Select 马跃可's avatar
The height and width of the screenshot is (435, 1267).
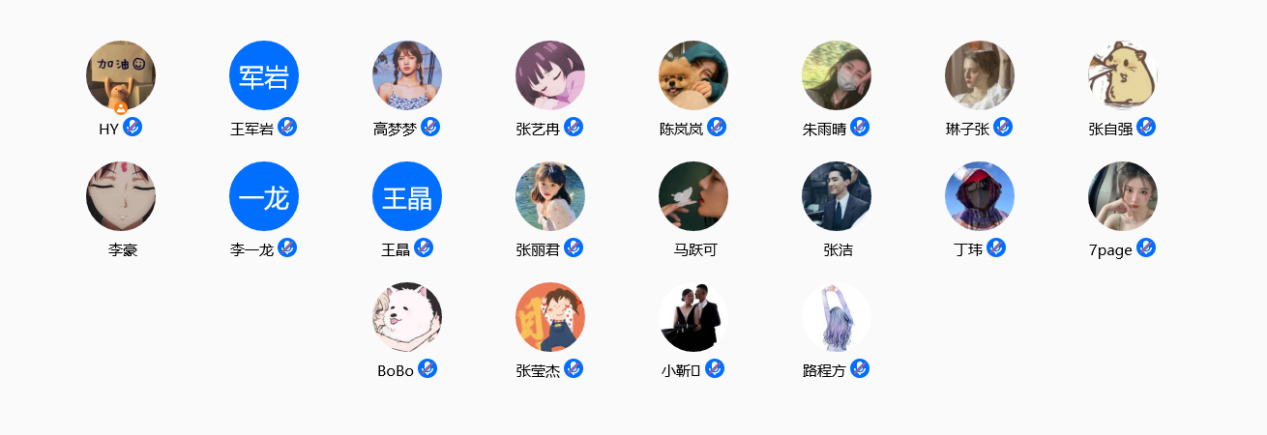693,197
